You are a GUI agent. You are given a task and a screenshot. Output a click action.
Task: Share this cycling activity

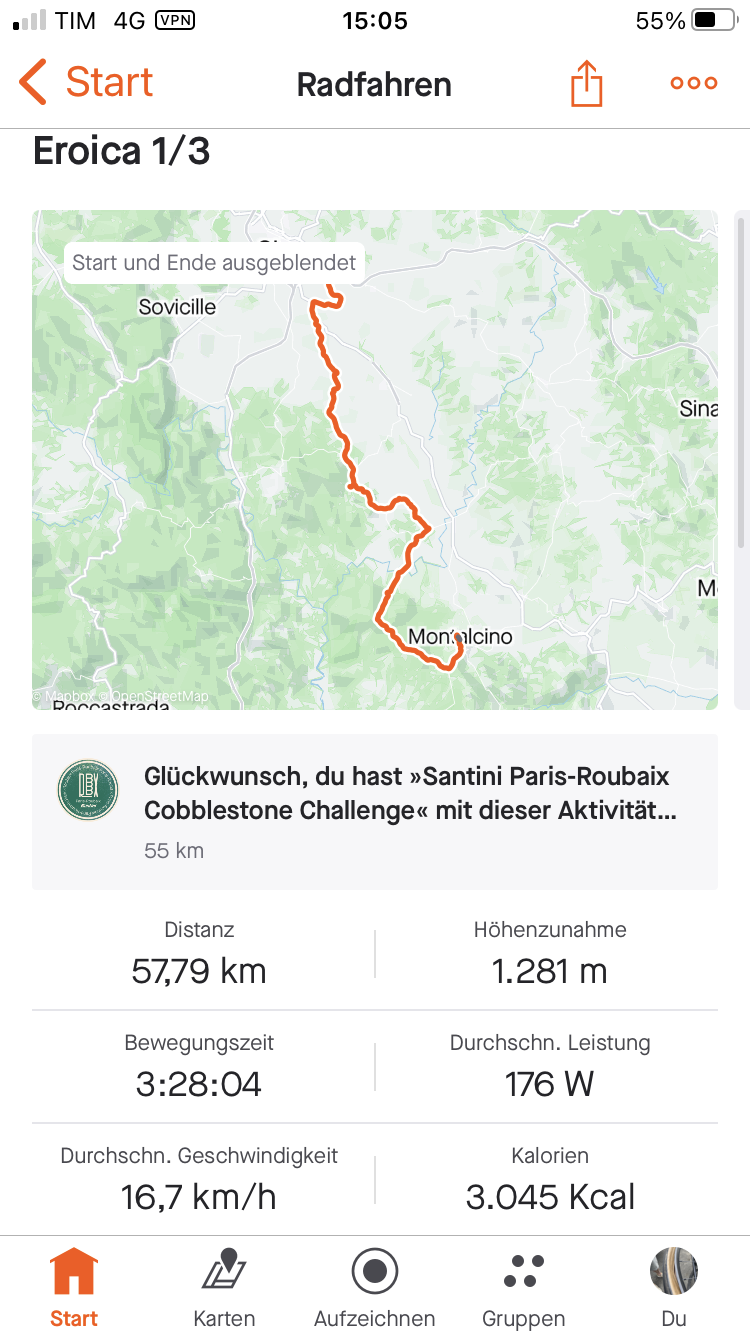coord(587,83)
